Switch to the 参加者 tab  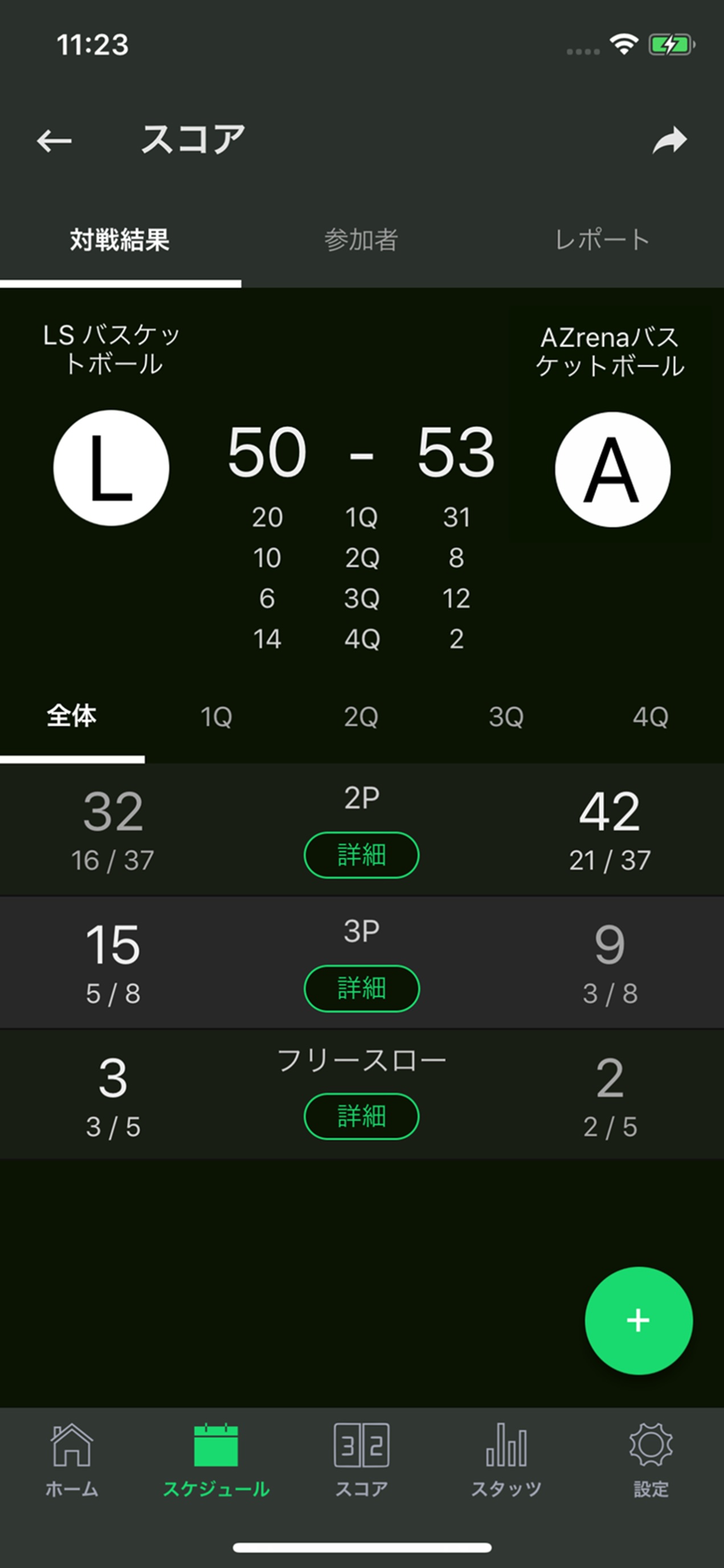[x=361, y=240]
